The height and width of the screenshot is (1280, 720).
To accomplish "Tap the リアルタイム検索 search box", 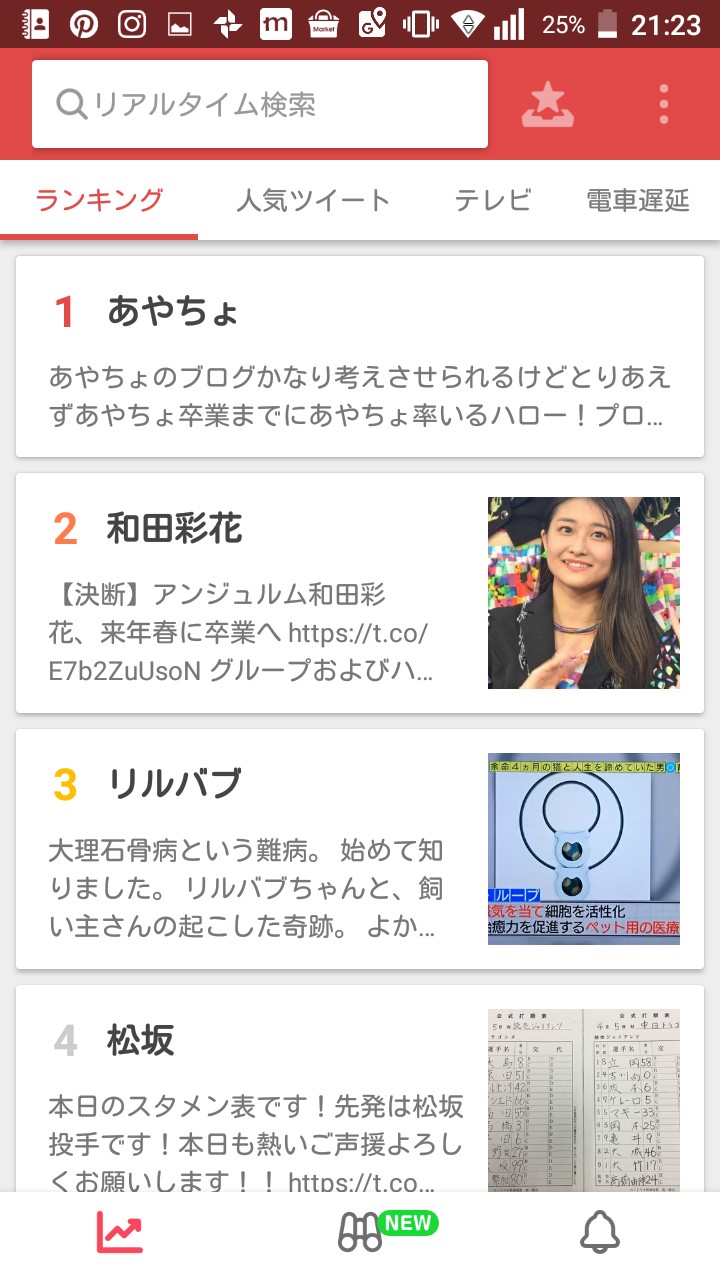I will click(260, 104).
